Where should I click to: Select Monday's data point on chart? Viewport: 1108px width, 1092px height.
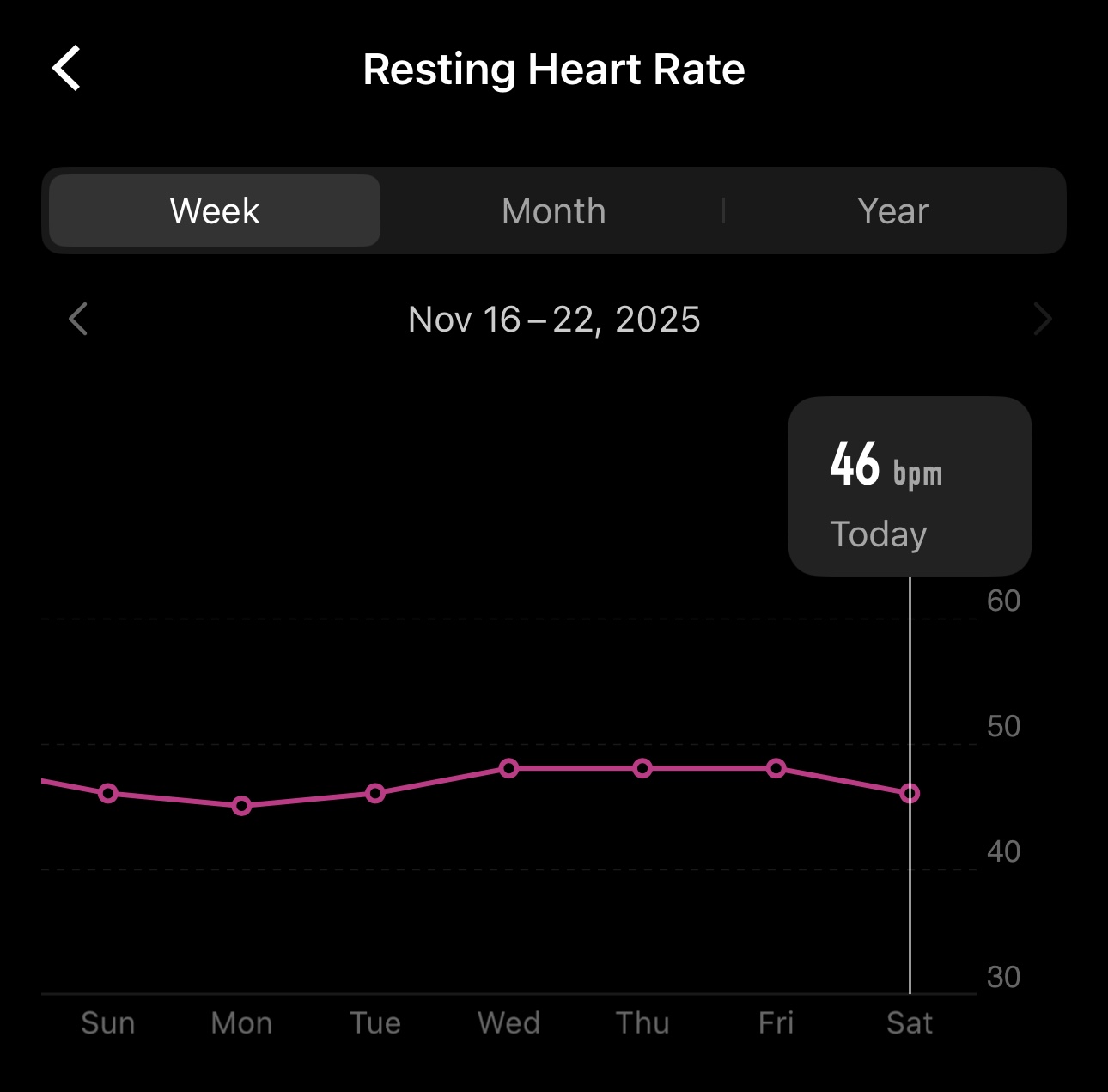(x=242, y=806)
